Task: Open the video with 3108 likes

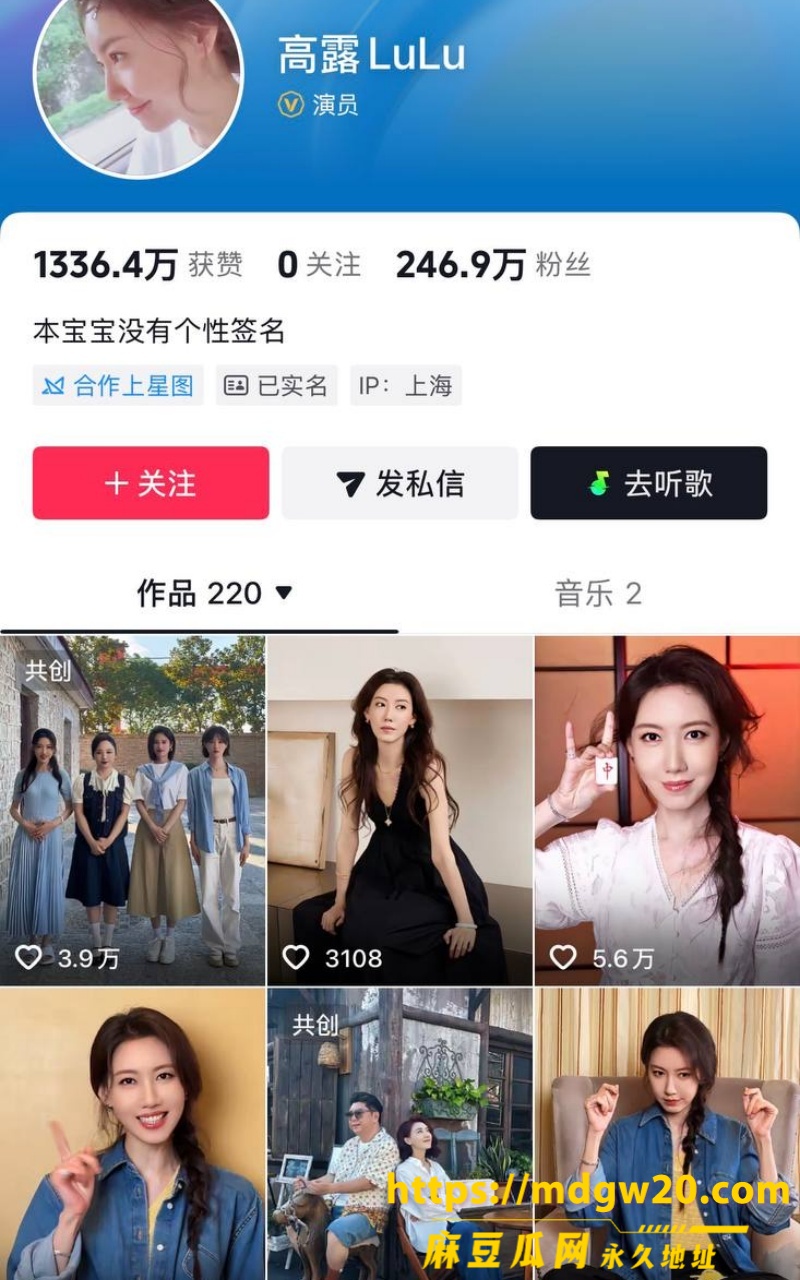Action: pyautogui.click(x=400, y=810)
